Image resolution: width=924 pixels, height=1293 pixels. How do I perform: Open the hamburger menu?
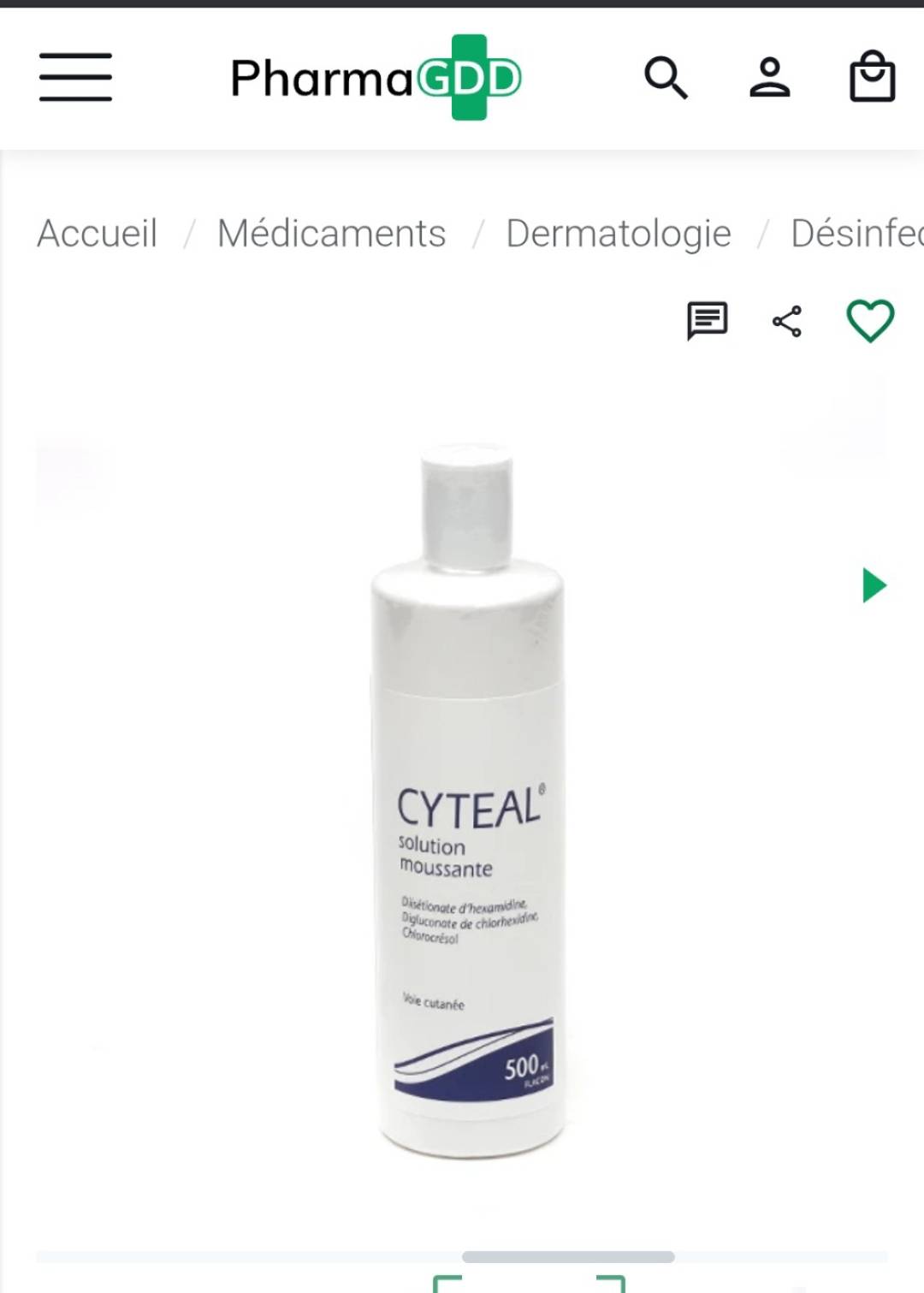(x=75, y=77)
